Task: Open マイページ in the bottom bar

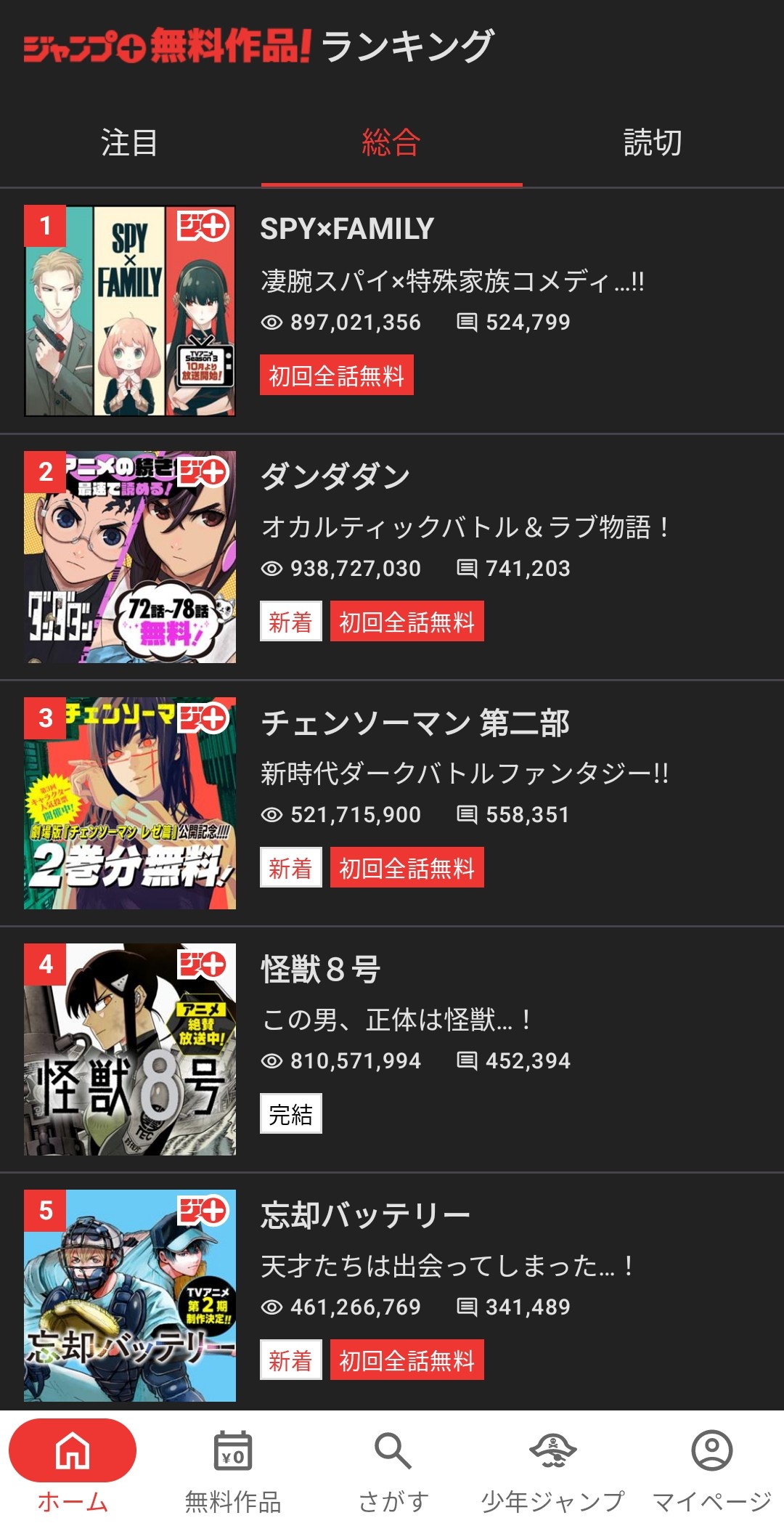Action: click(711, 1469)
